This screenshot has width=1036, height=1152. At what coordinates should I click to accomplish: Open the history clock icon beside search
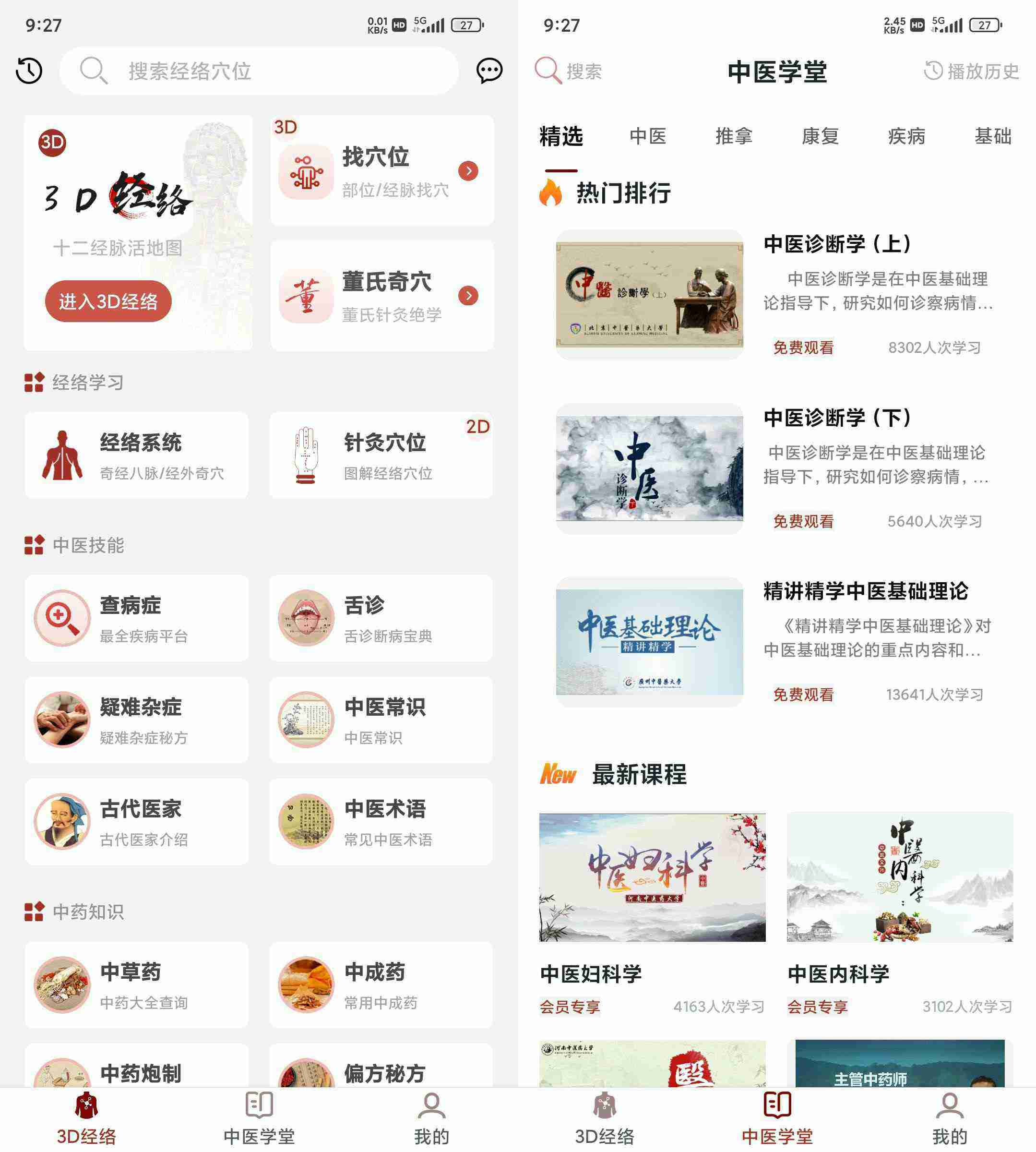click(x=28, y=71)
